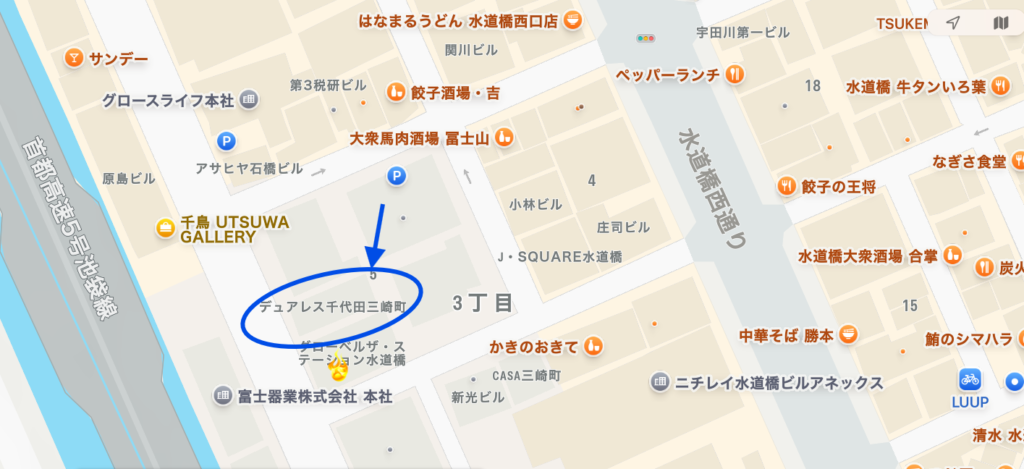Tap the かきのおきて restaurant marker
The image size is (1024, 469).
594,347
